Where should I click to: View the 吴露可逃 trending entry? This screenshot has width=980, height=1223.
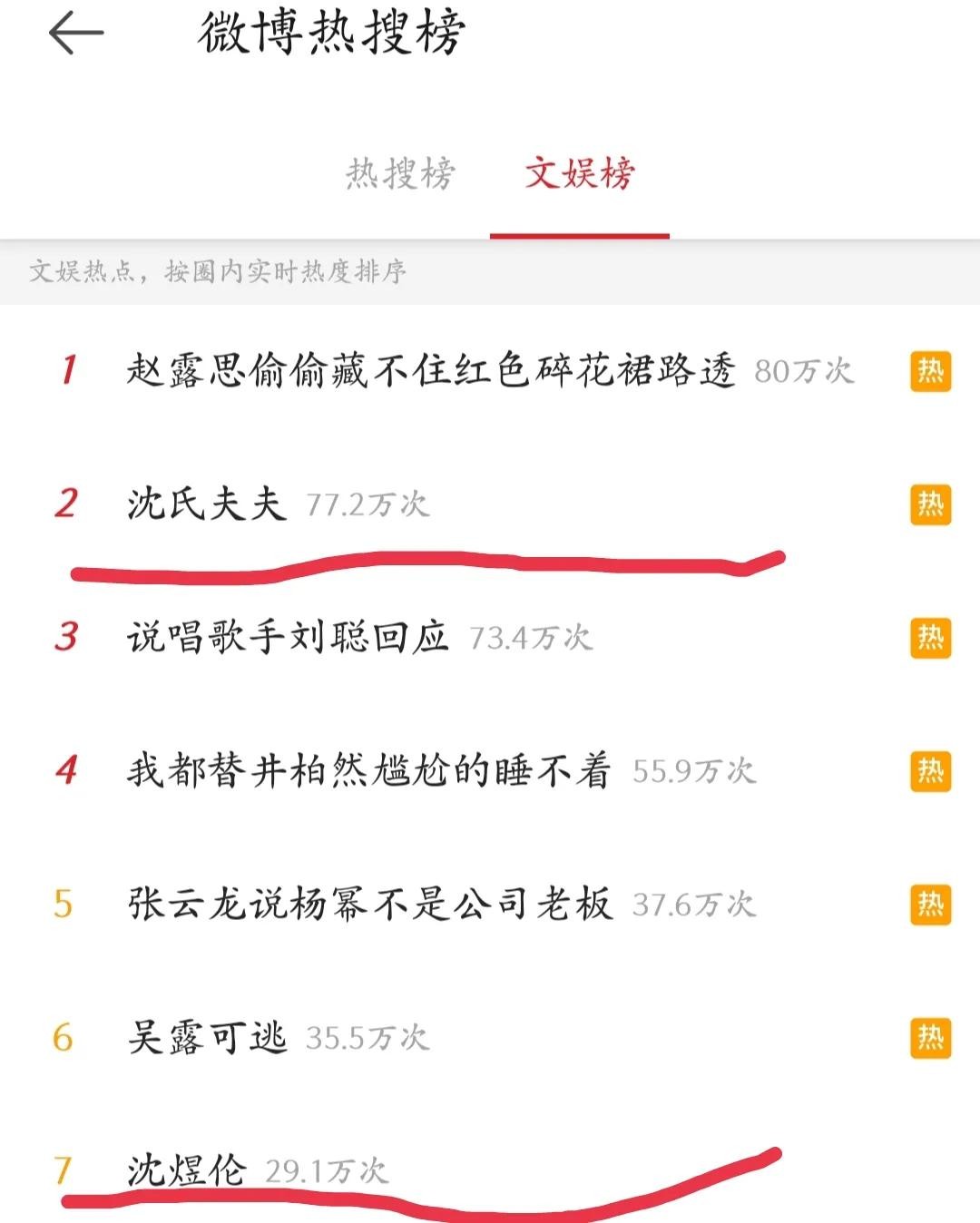(x=207, y=1038)
